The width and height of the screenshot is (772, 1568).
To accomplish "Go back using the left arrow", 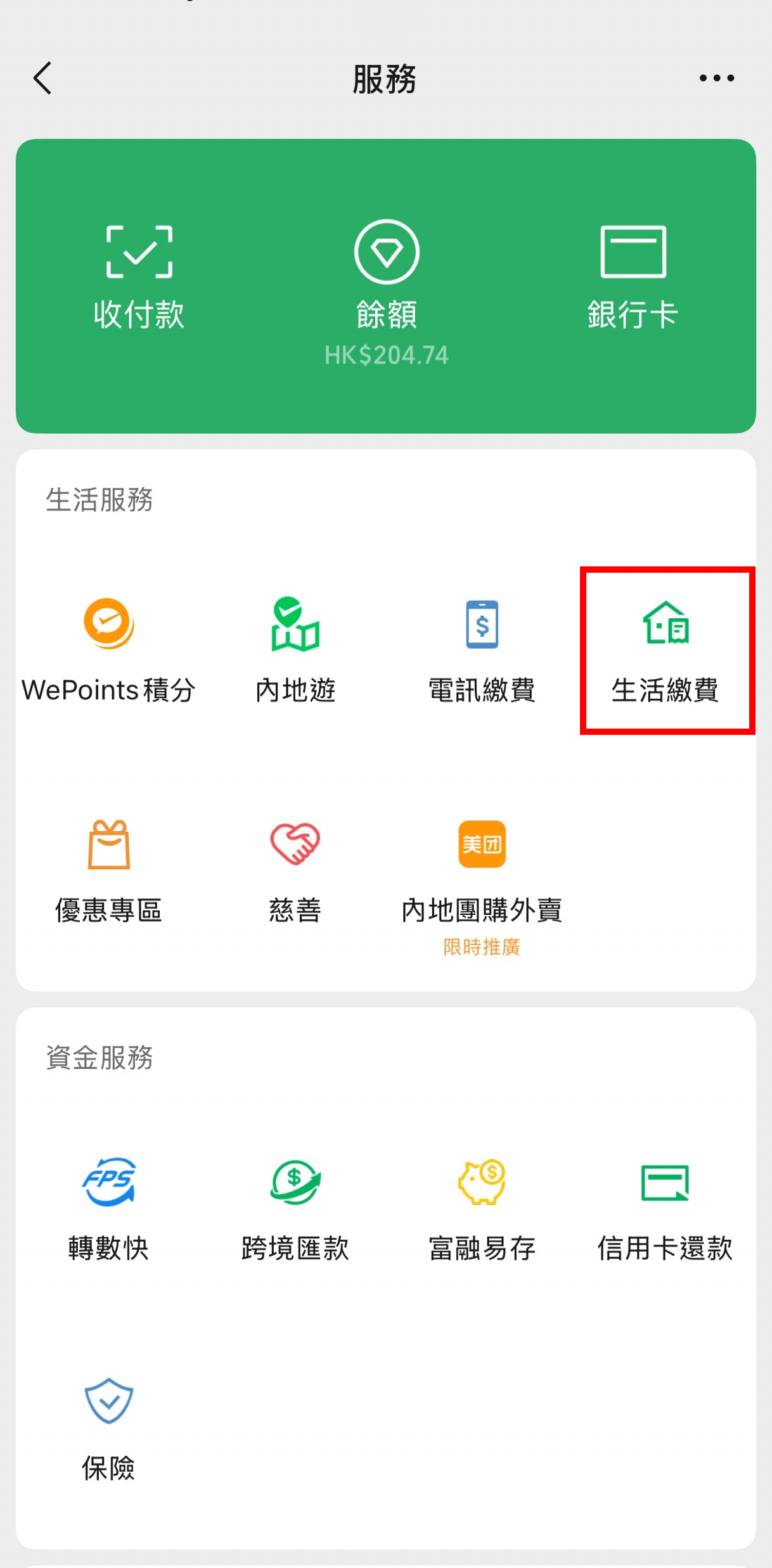I will [x=42, y=79].
